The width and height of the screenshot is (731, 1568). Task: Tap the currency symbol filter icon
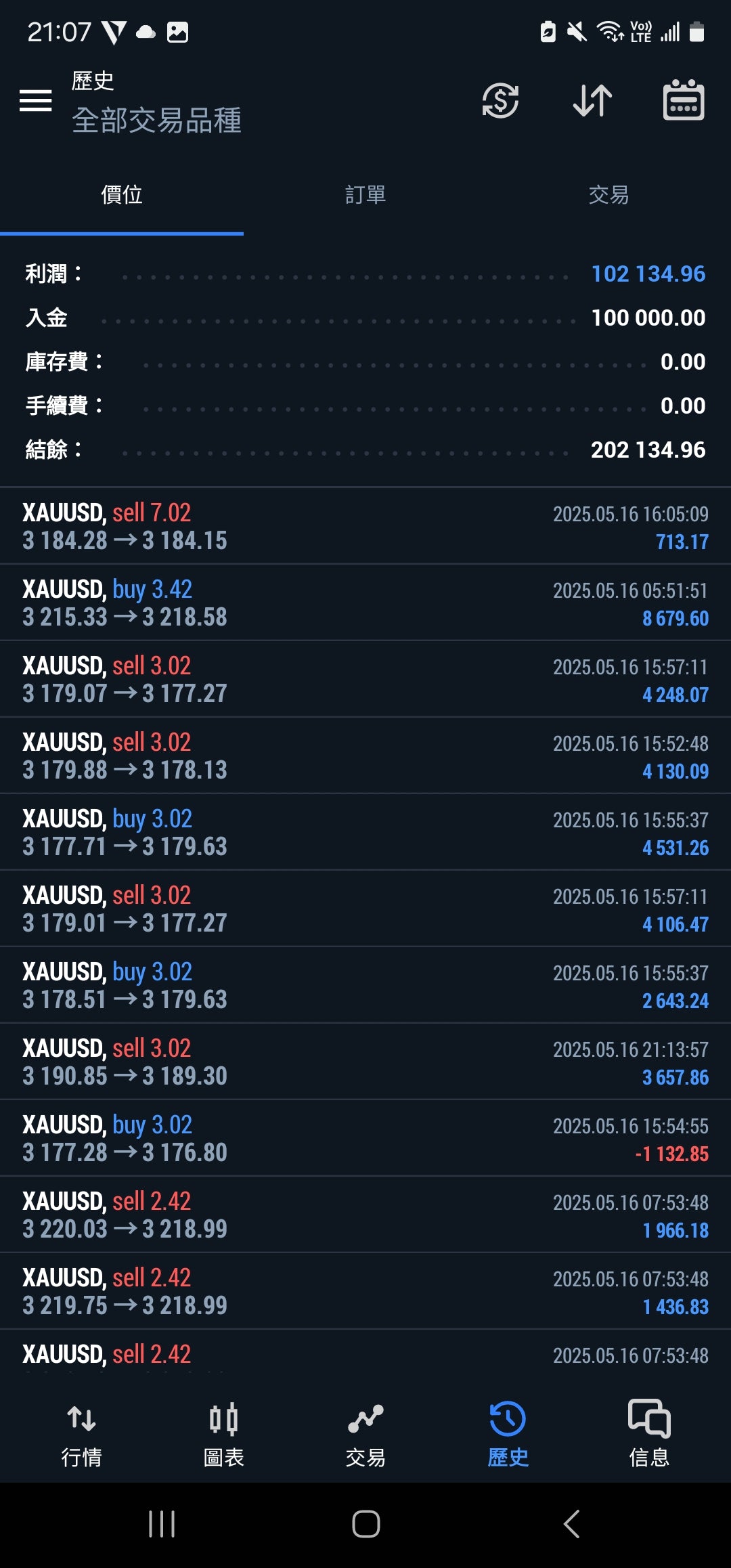(x=500, y=100)
